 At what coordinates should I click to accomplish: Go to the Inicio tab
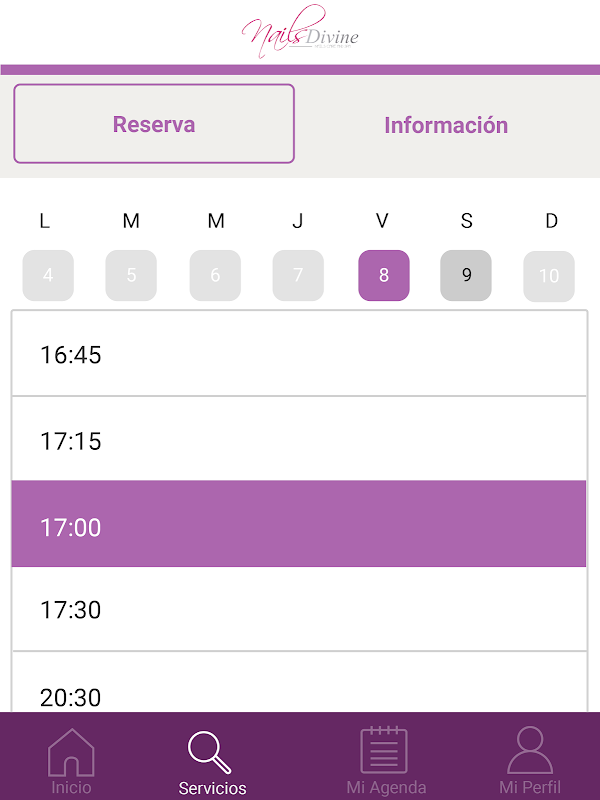[71, 760]
